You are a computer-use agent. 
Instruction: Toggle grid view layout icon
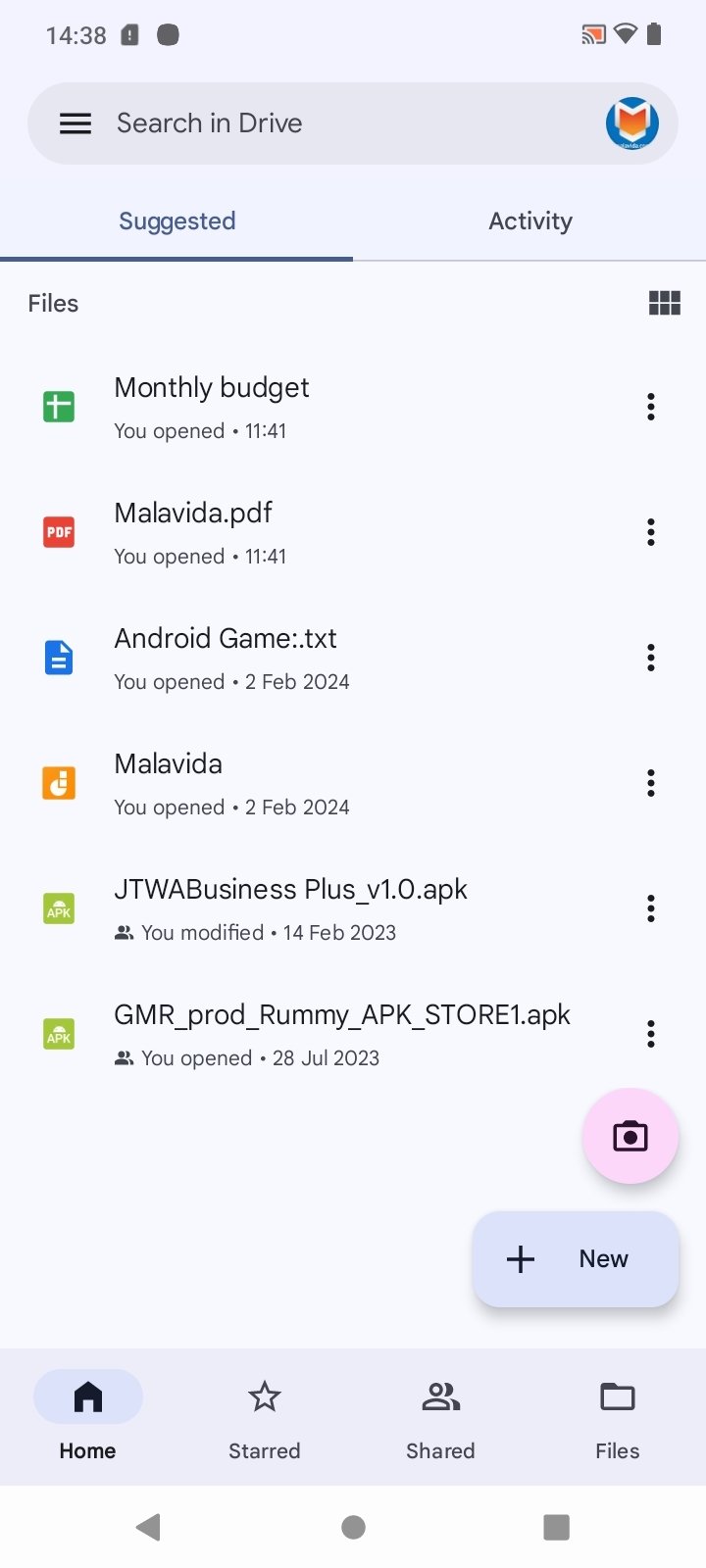coord(664,304)
